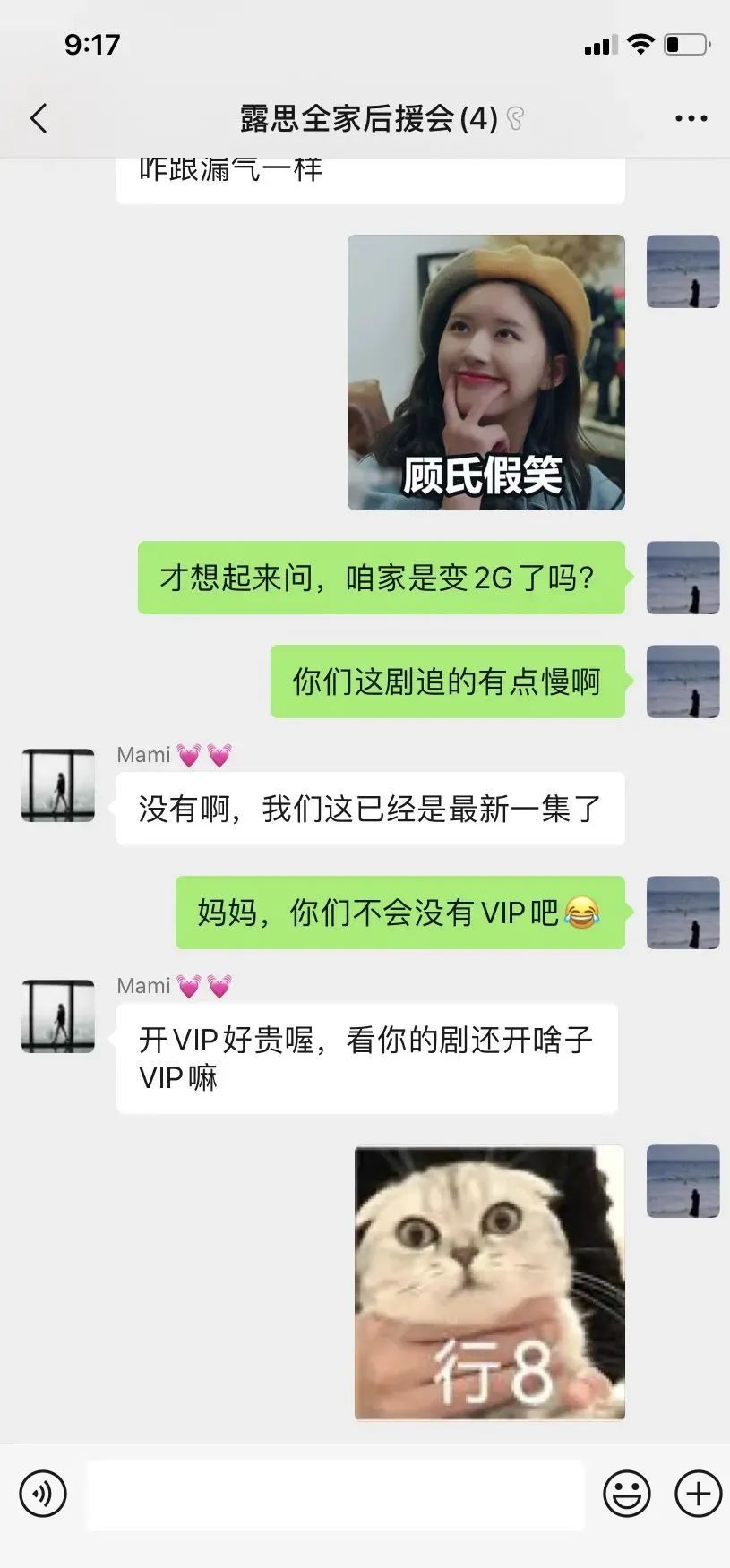
Task: Switch to voice message input
Action: click(43, 1494)
